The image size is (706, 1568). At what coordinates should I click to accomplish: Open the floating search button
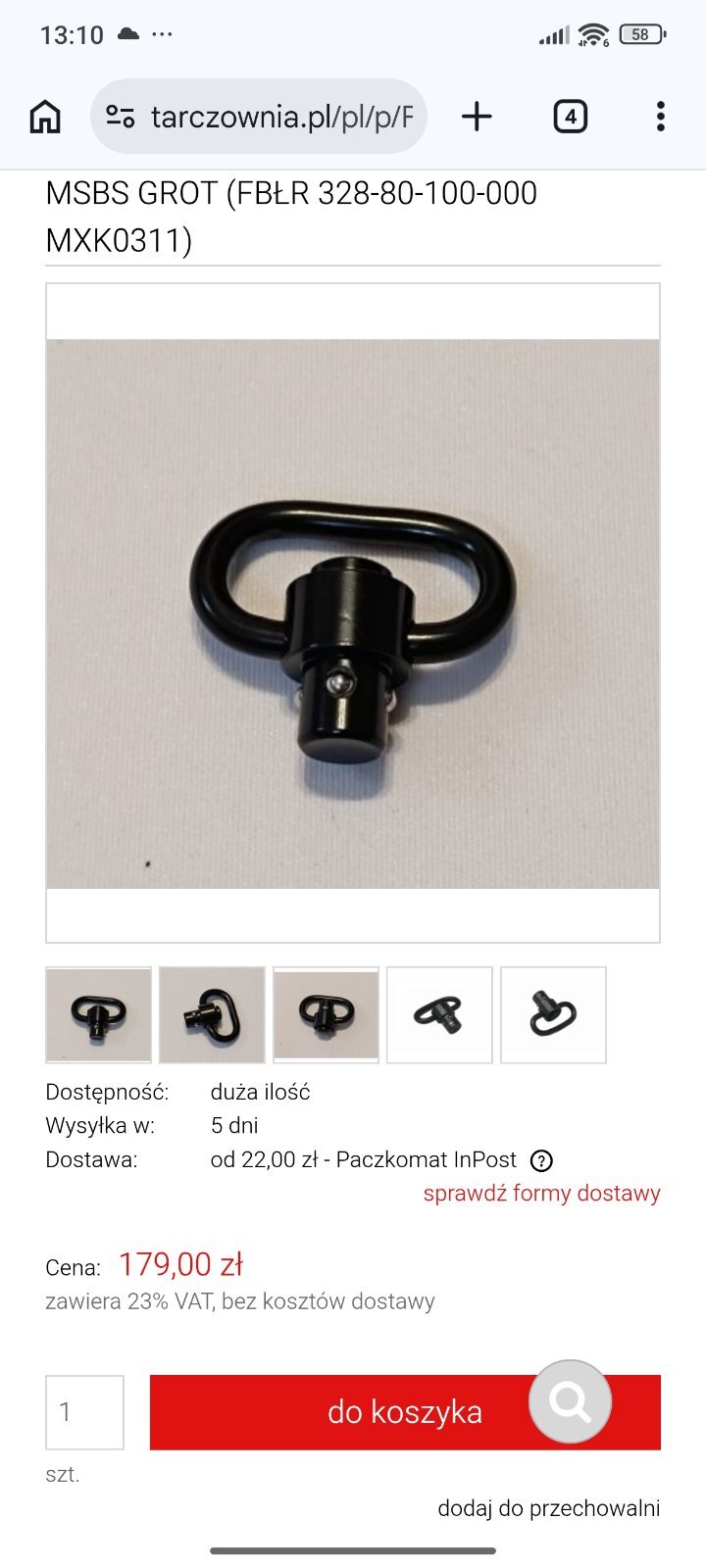click(570, 1401)
